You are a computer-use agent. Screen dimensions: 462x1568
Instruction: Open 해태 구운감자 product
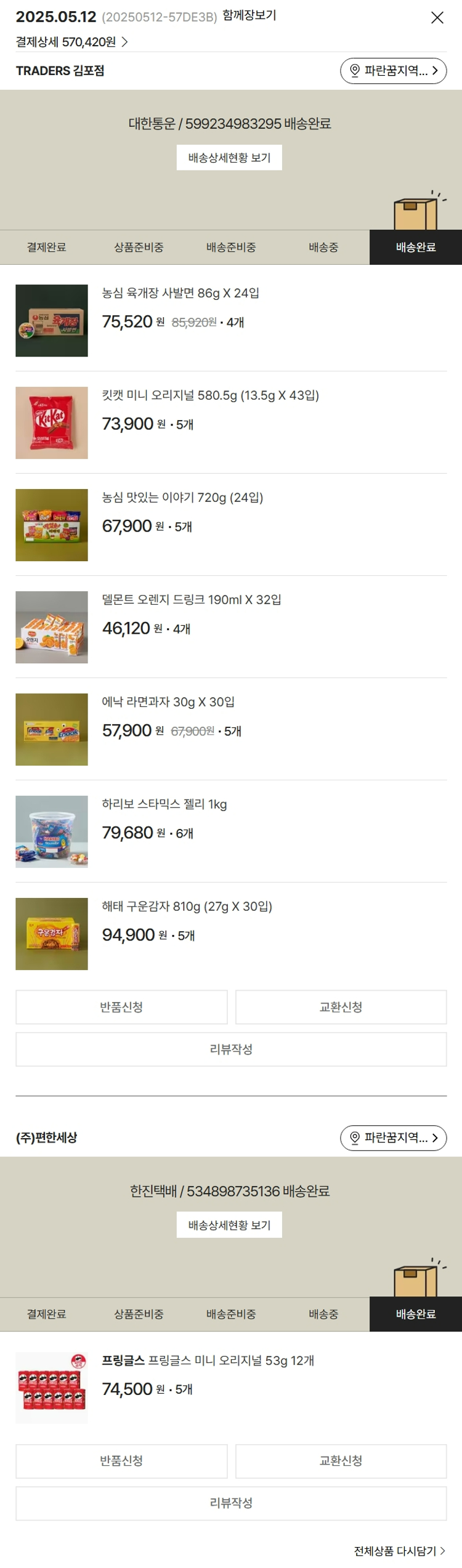pyautogui.click(x=187, y=907)
